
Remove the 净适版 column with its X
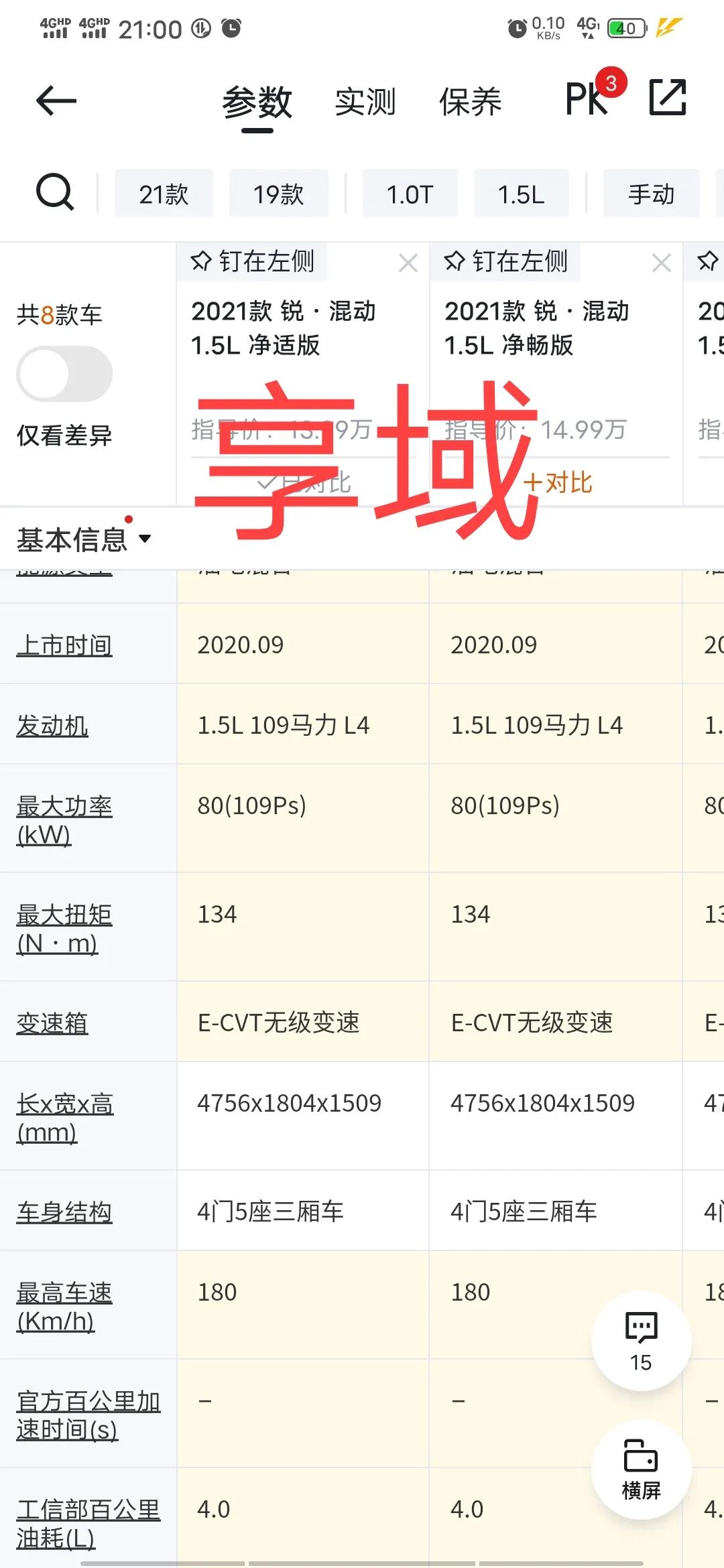tap(408, 263)
